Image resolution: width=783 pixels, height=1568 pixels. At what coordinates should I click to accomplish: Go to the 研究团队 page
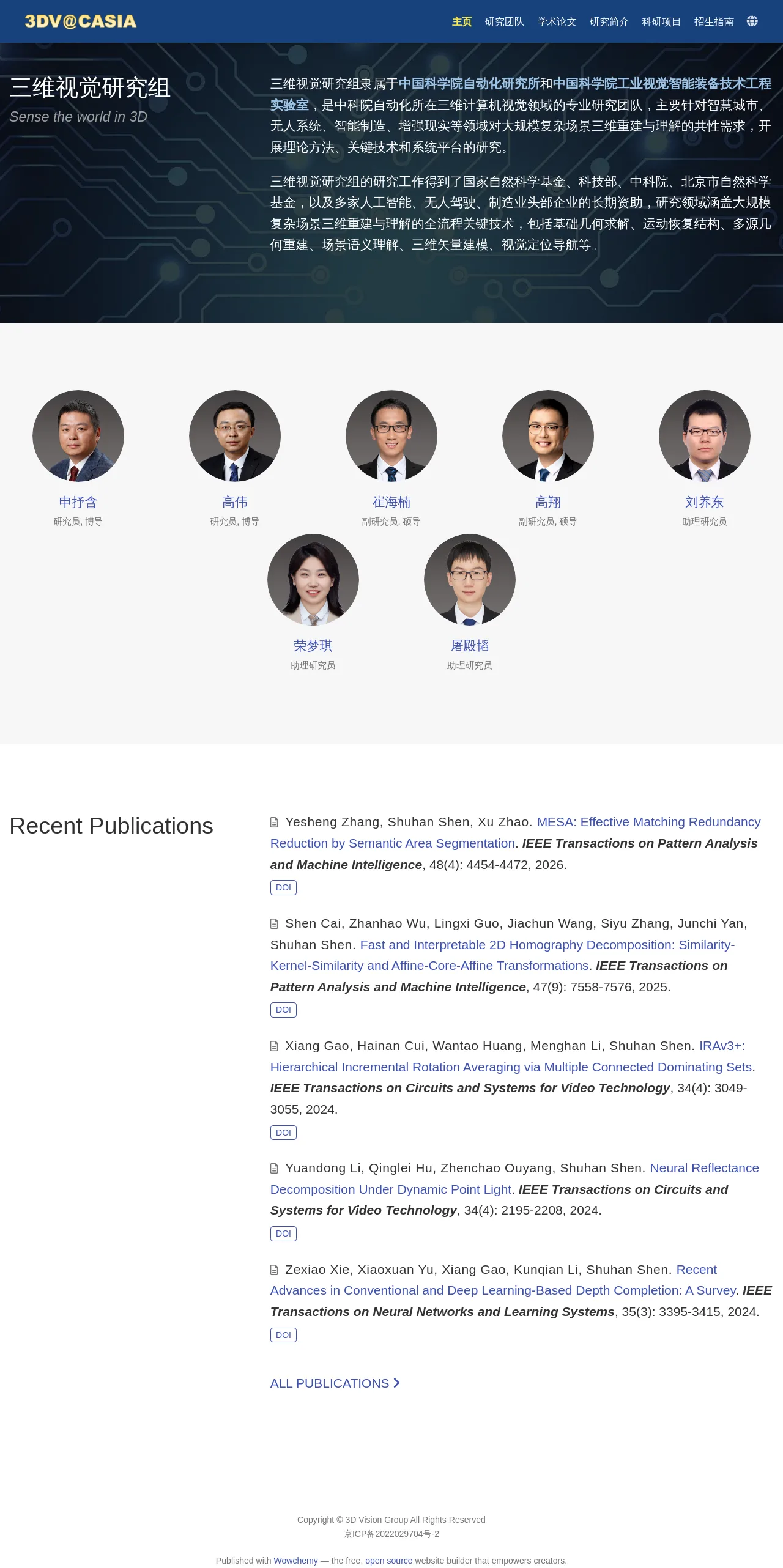504,21
